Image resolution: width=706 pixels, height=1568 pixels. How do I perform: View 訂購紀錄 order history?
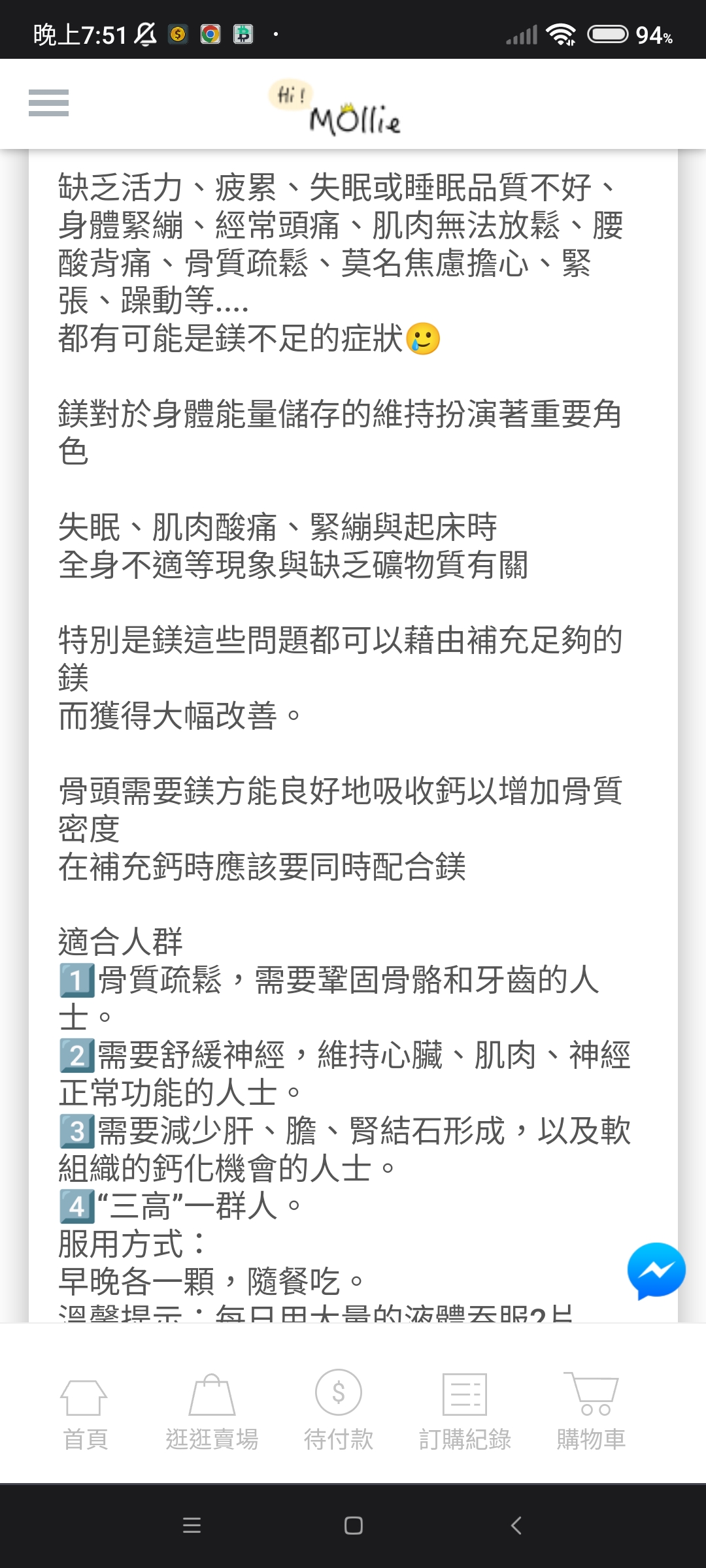click(x=465, y=1411)
